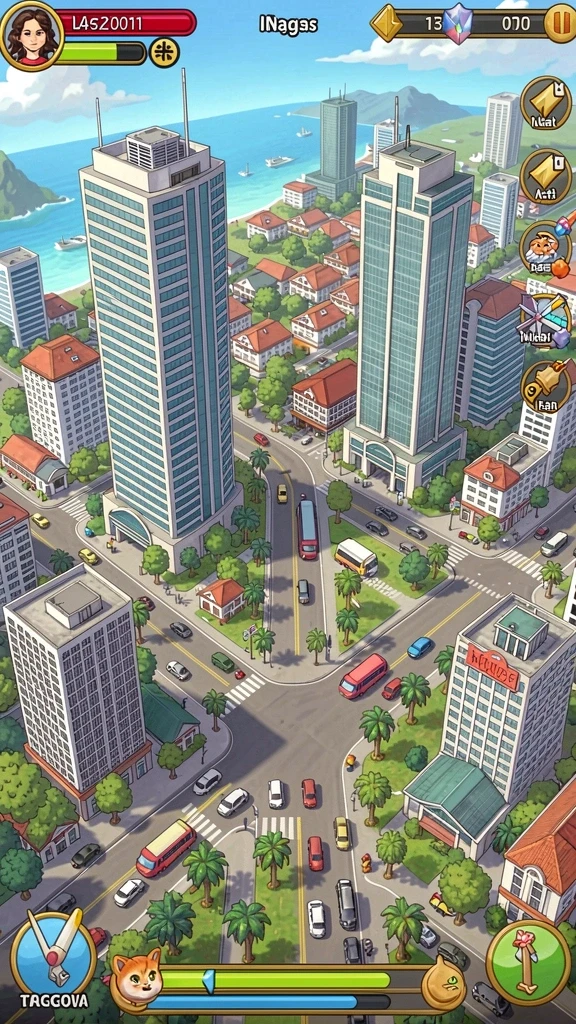Tap the Taggova scissors button
576x1024 pixels.
pyautogui.click(x=54, y=959)
